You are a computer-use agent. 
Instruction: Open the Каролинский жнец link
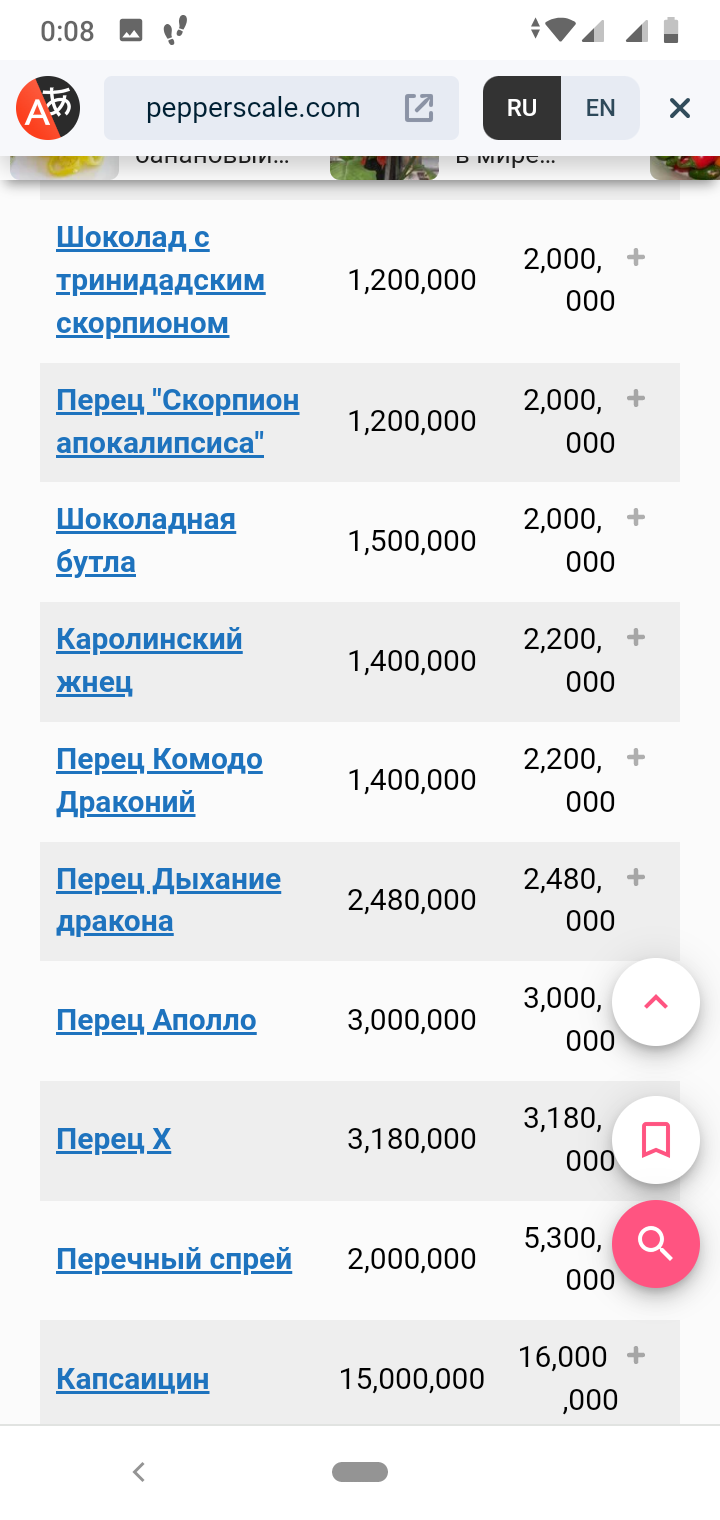coord(149,660)
